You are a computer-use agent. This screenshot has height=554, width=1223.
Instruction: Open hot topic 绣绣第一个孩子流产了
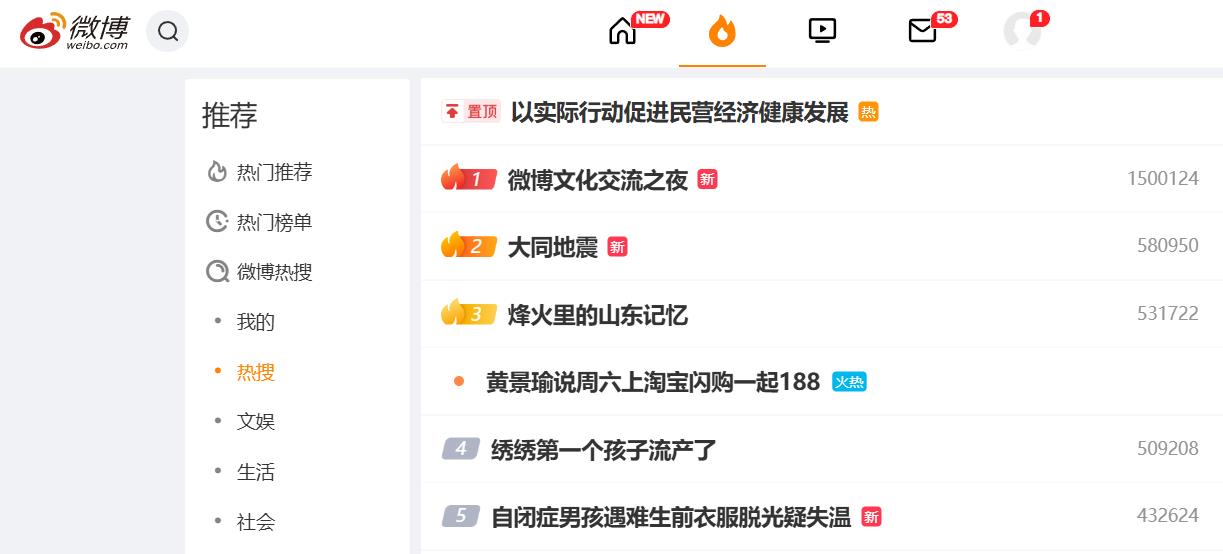click(x=603, y=450)
